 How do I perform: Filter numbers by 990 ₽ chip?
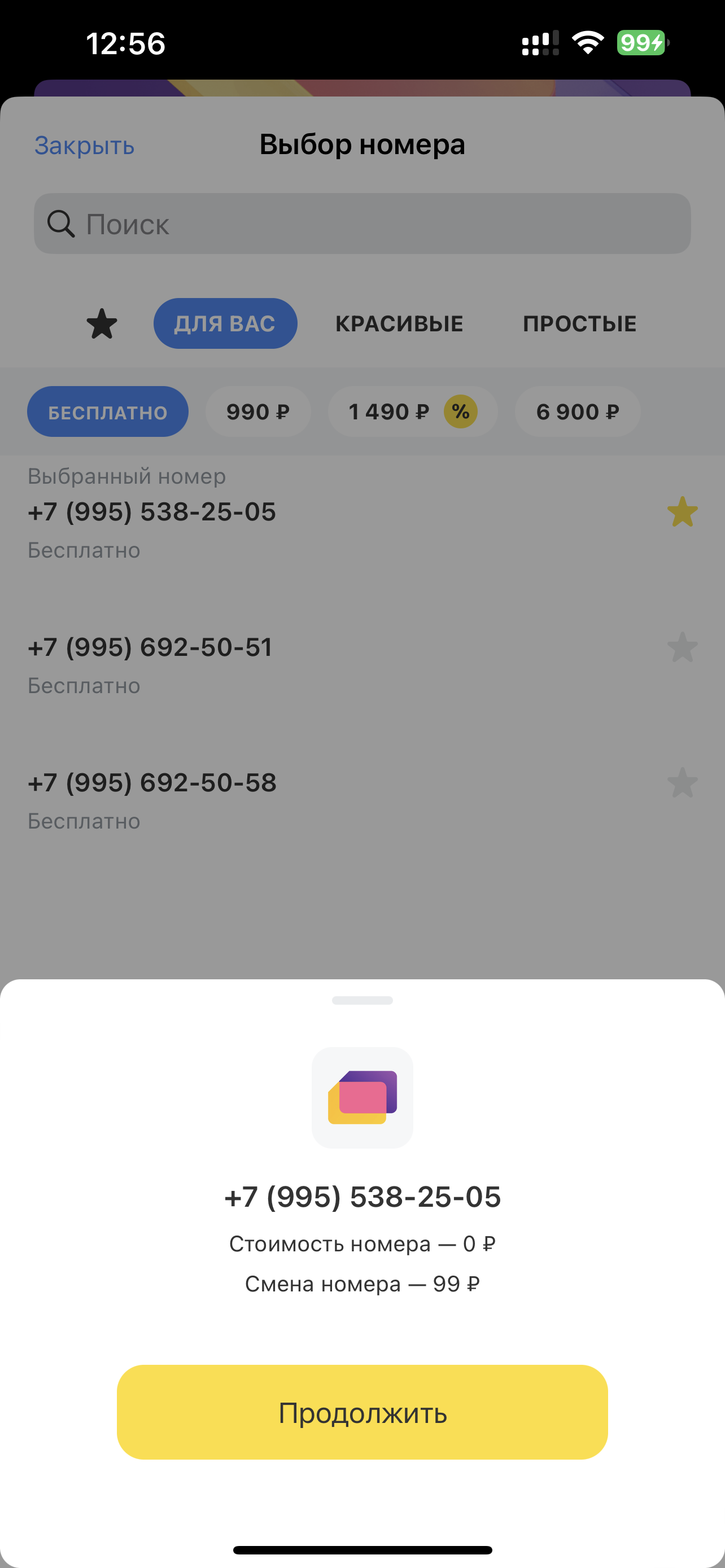click(258, 411)
